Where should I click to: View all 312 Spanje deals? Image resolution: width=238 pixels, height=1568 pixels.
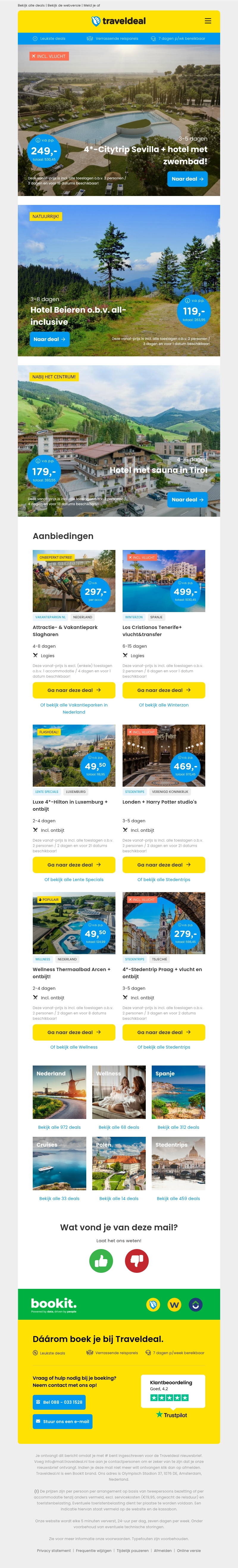(178, 1127)
